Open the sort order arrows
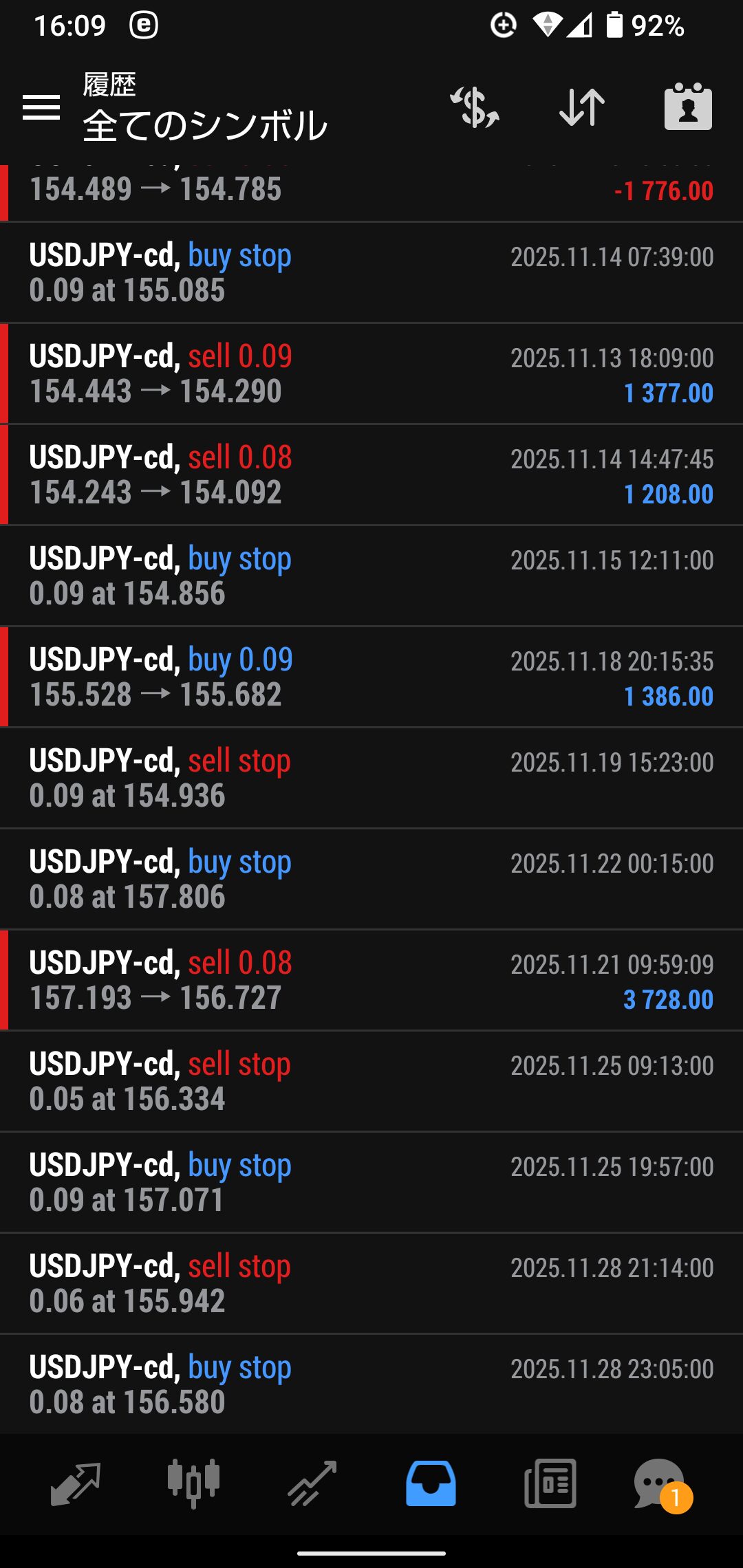This screenshot has height=1568, width=743. coord(582,107)
